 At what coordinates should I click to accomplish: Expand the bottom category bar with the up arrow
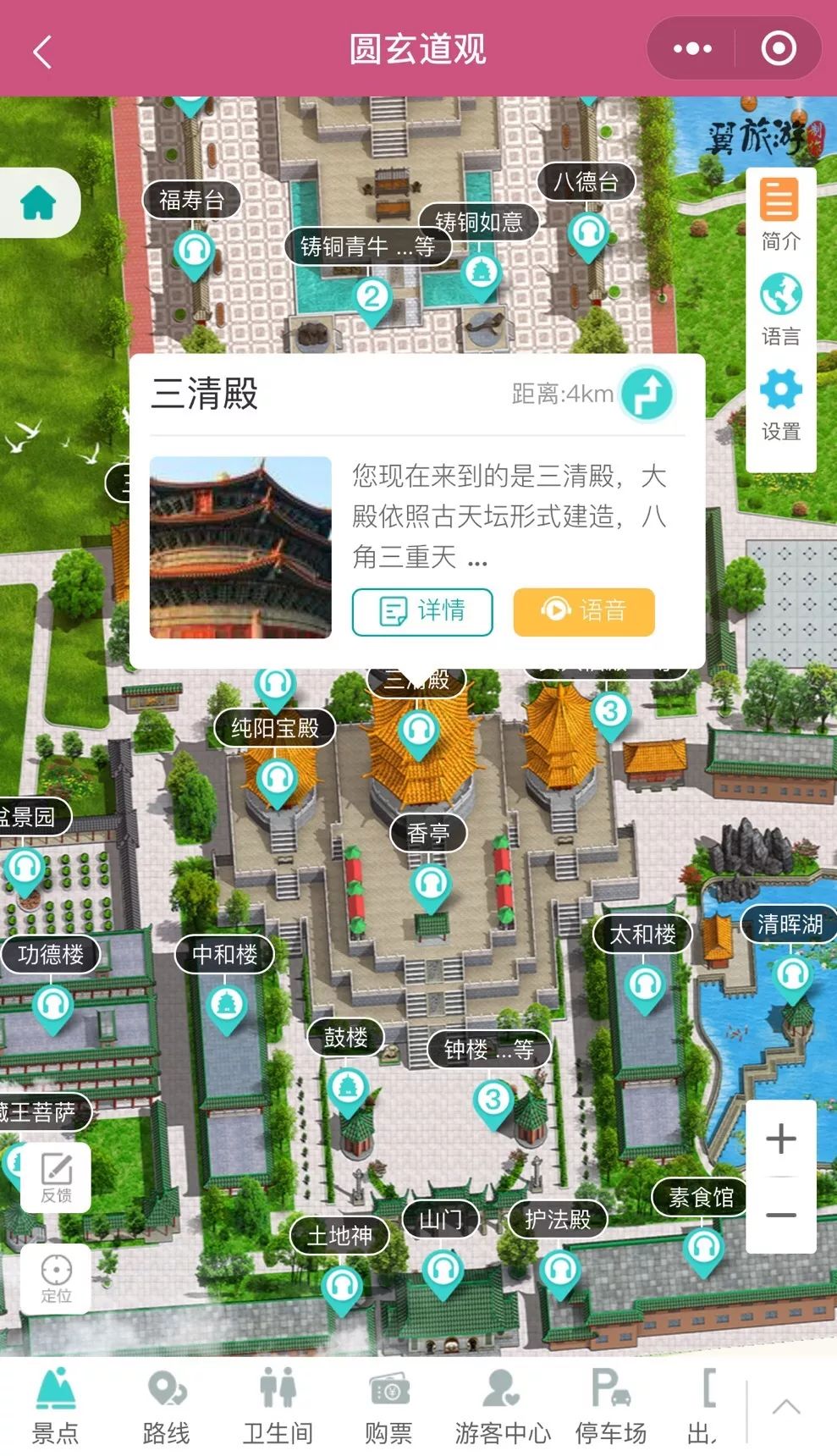(786, 1408)
